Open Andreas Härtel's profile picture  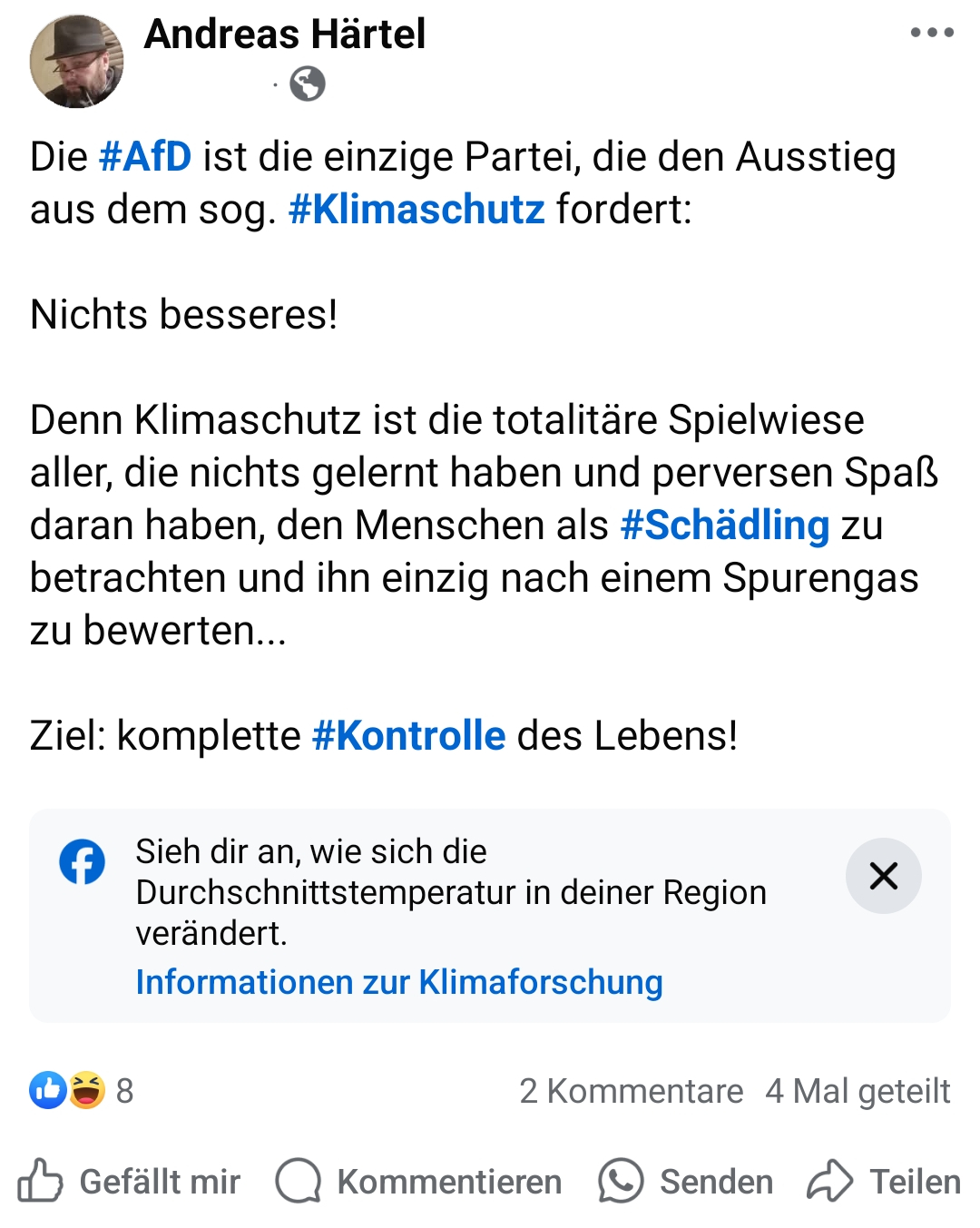[x=76, y=62]
